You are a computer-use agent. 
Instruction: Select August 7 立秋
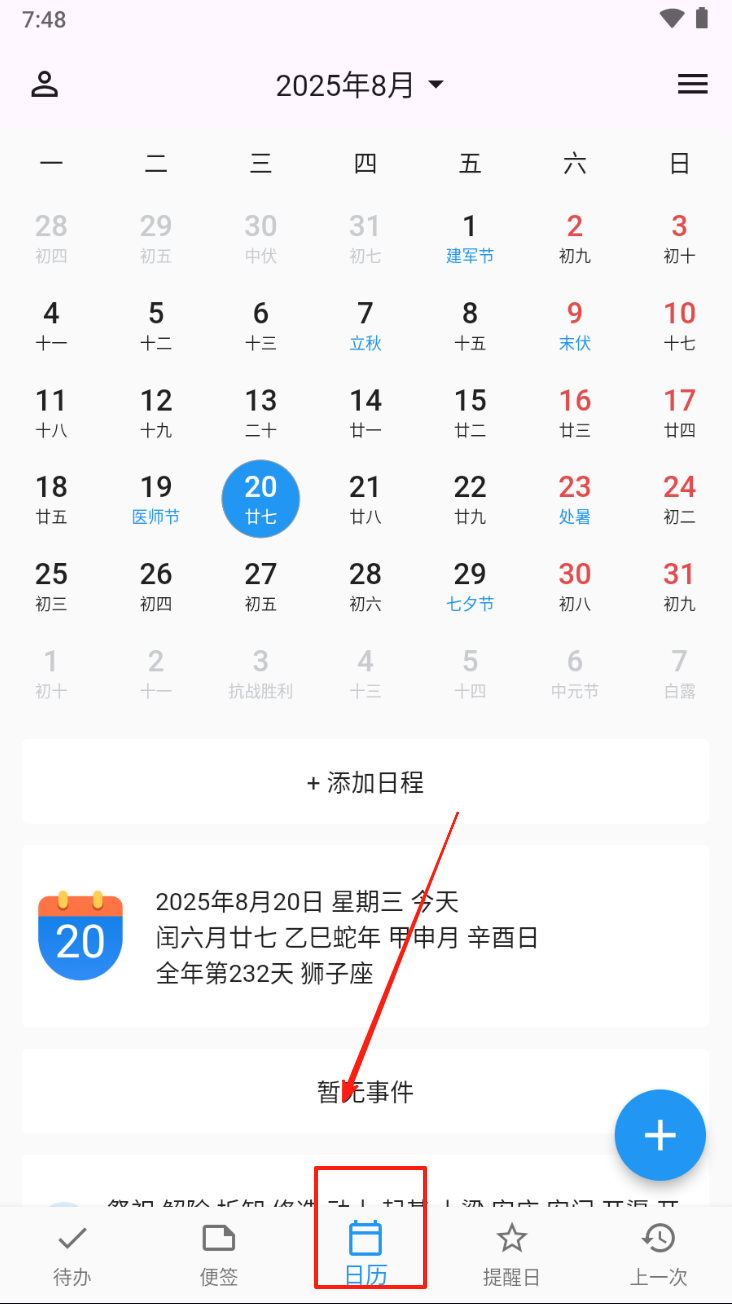pos(365,325)
